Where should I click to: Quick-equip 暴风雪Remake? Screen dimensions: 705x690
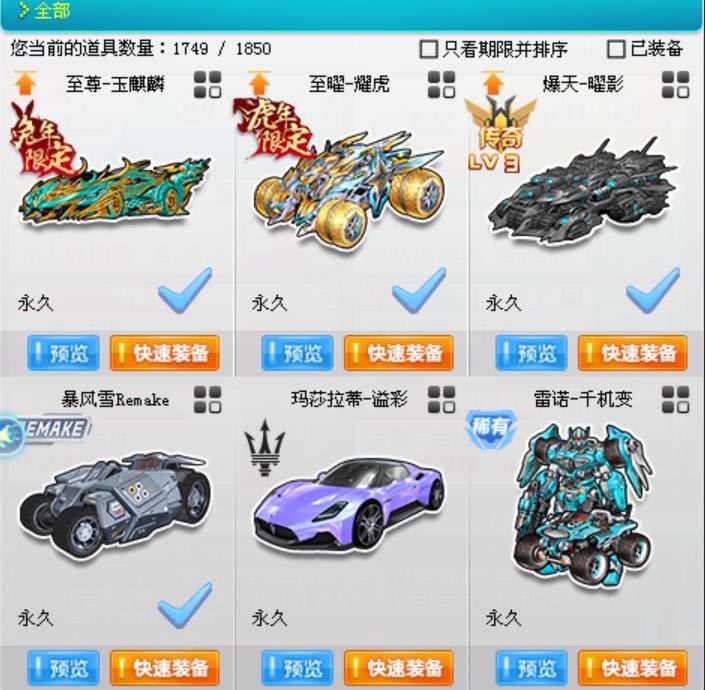(x=164, y=667)
